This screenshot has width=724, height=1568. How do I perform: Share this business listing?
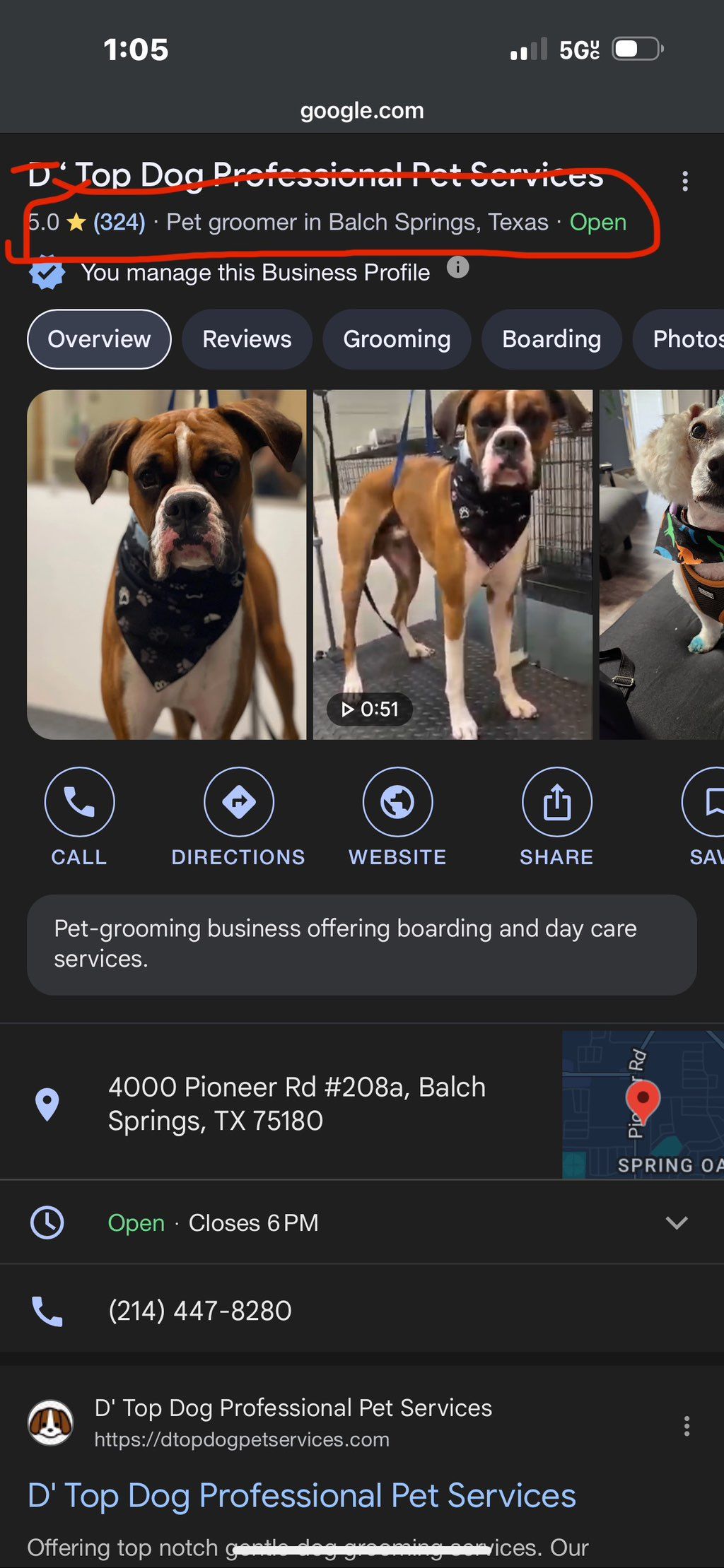[x=556, y=816]
